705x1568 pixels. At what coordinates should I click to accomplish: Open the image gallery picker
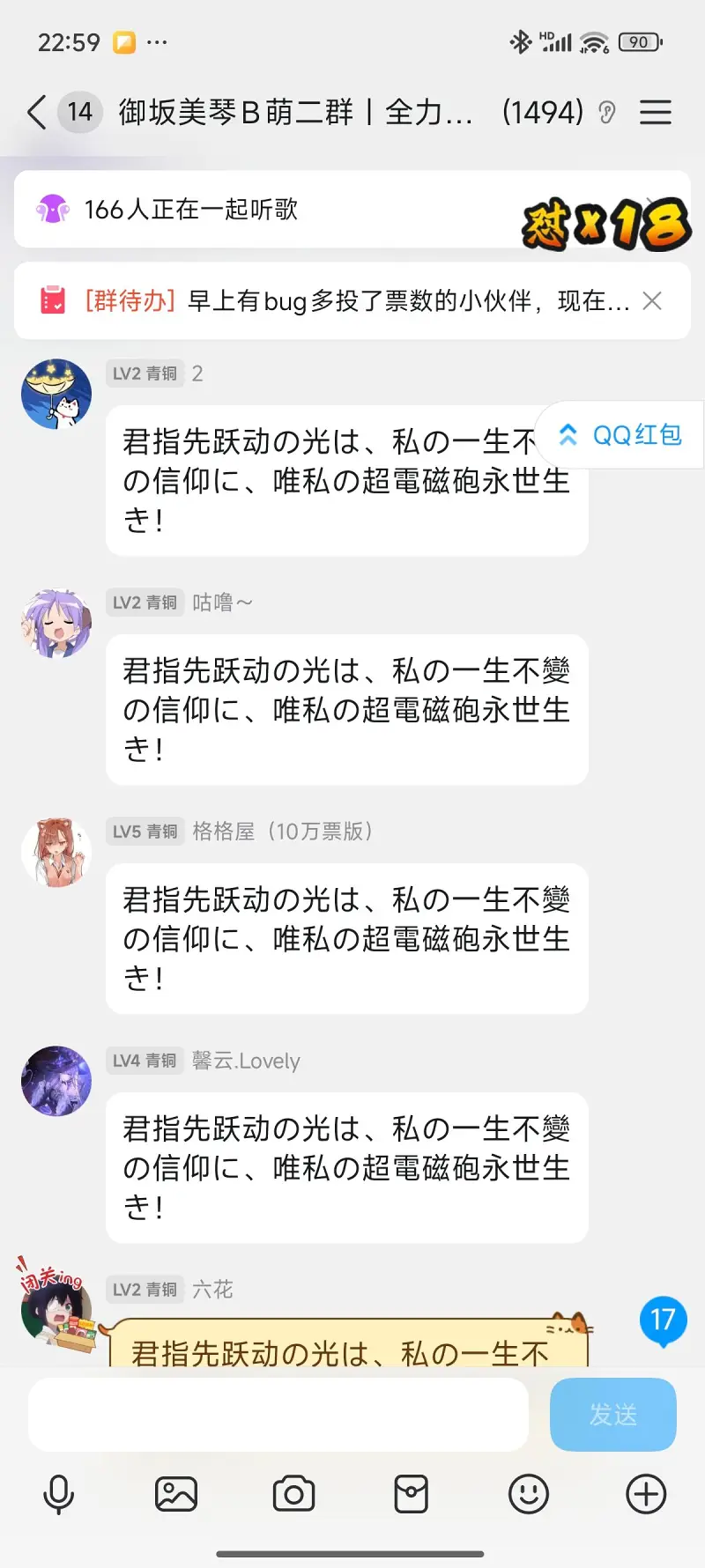point(176,1495)
